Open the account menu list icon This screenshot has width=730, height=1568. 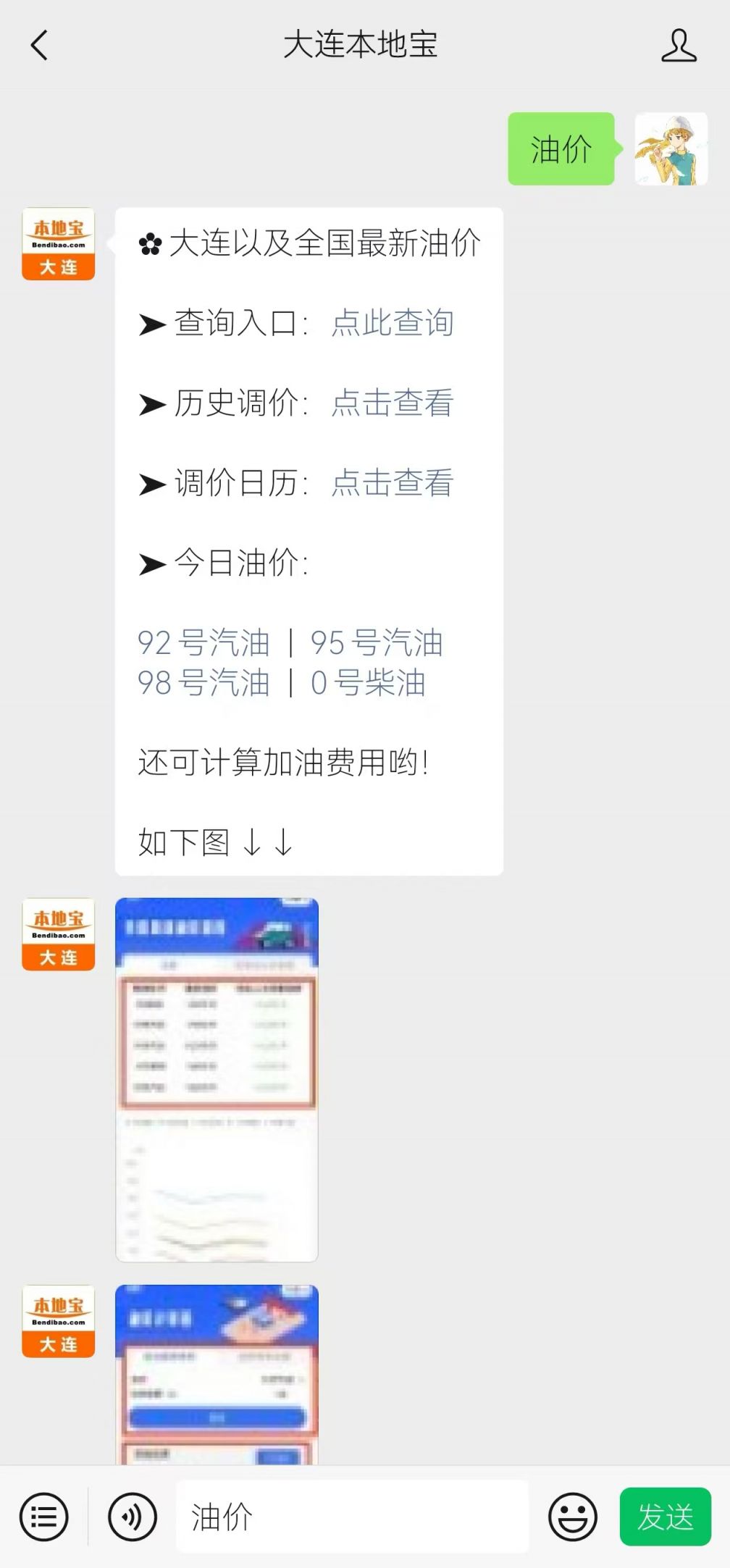(x=44, y=1517)
